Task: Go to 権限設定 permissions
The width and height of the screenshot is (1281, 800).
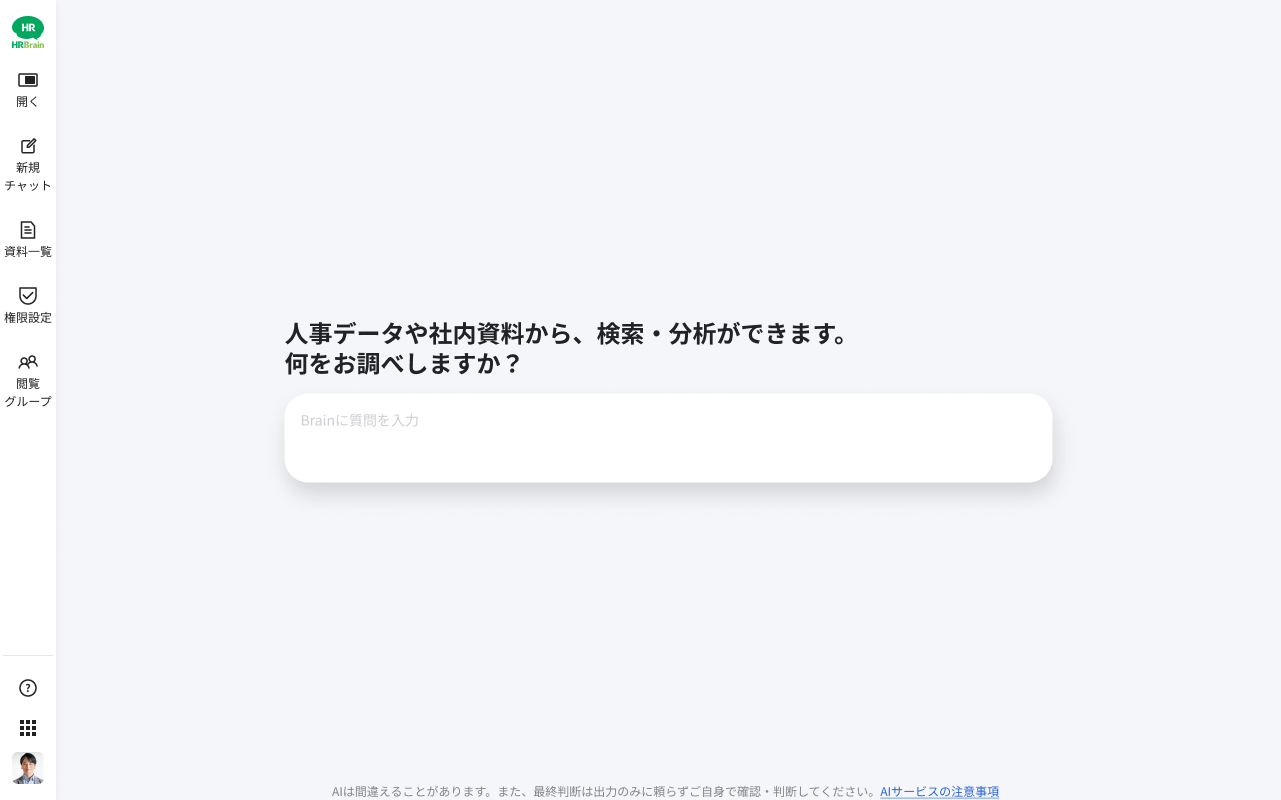Action: click(28, 305)
